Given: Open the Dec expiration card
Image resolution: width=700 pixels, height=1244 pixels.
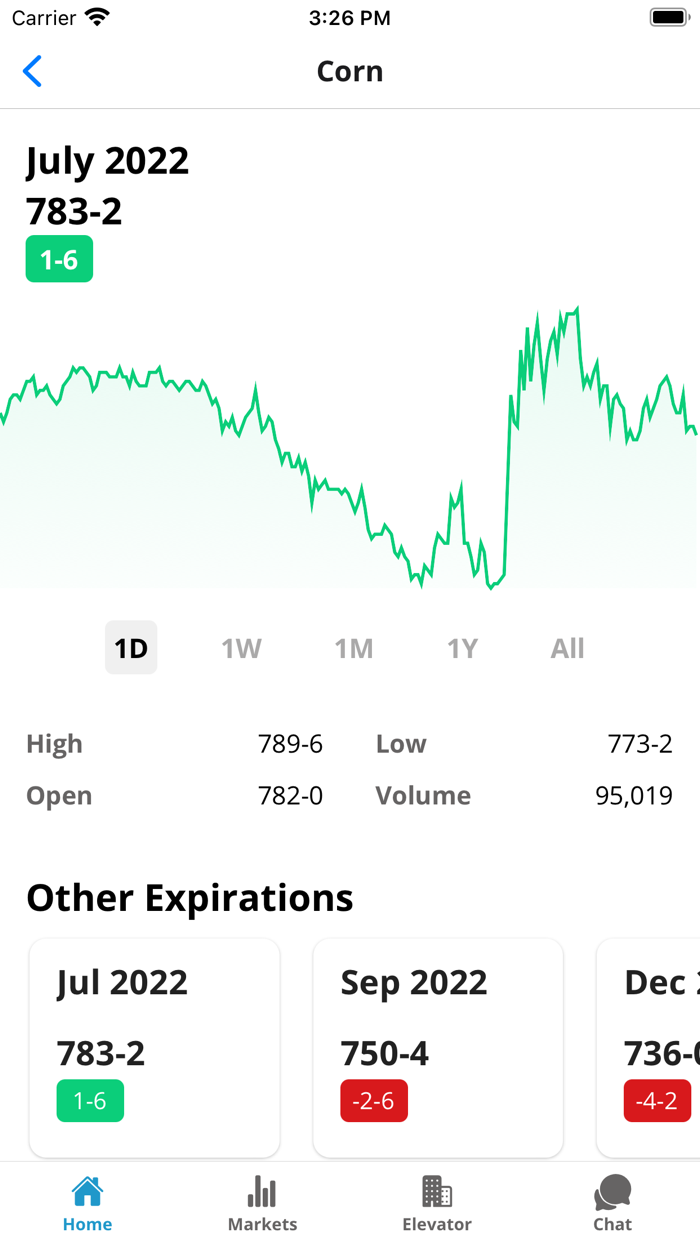Looking at the screenshot, I should coord(650,1046).
